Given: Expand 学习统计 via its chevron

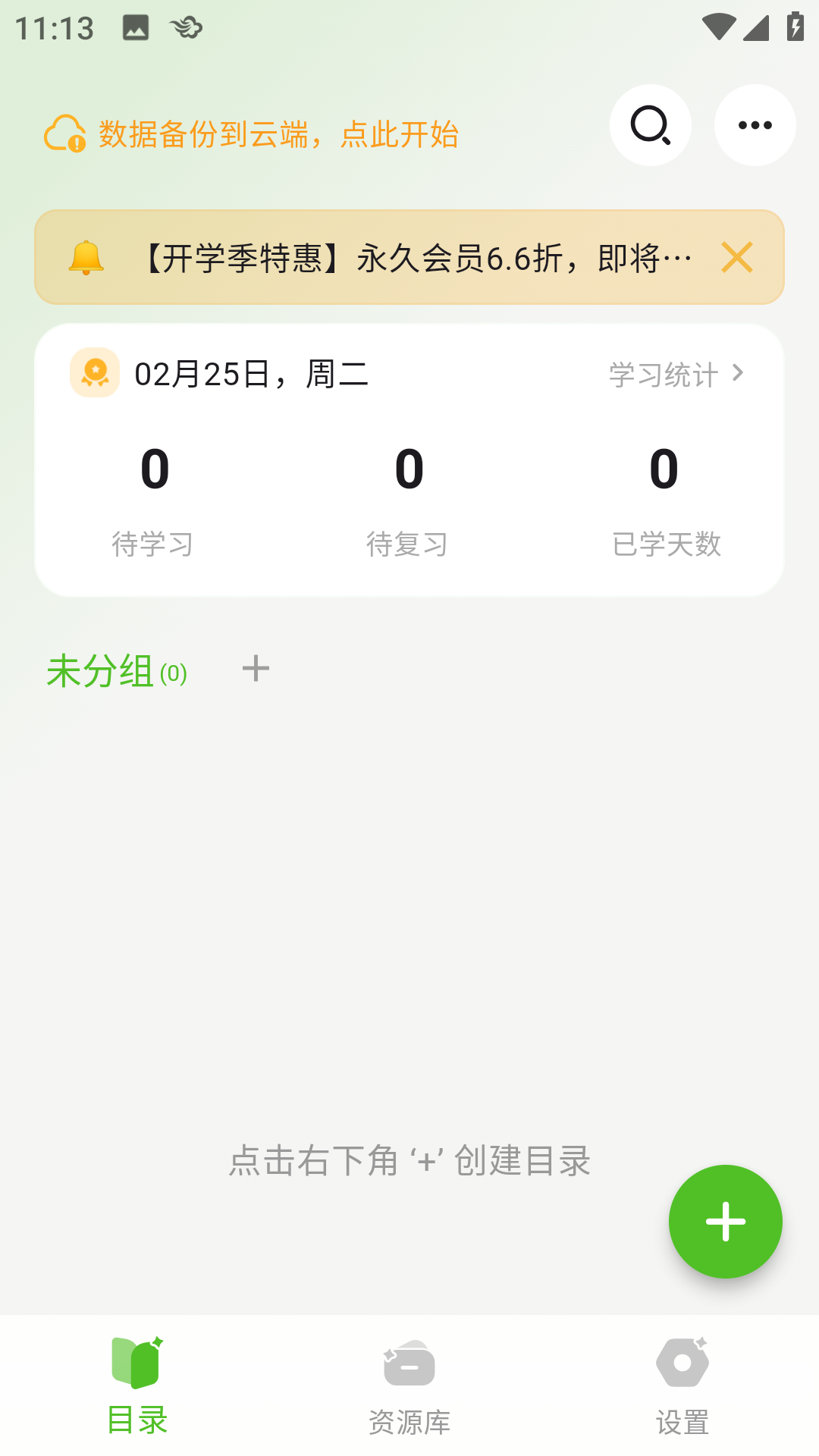Looking at the screenshot, I should click(x=736, y=373).
